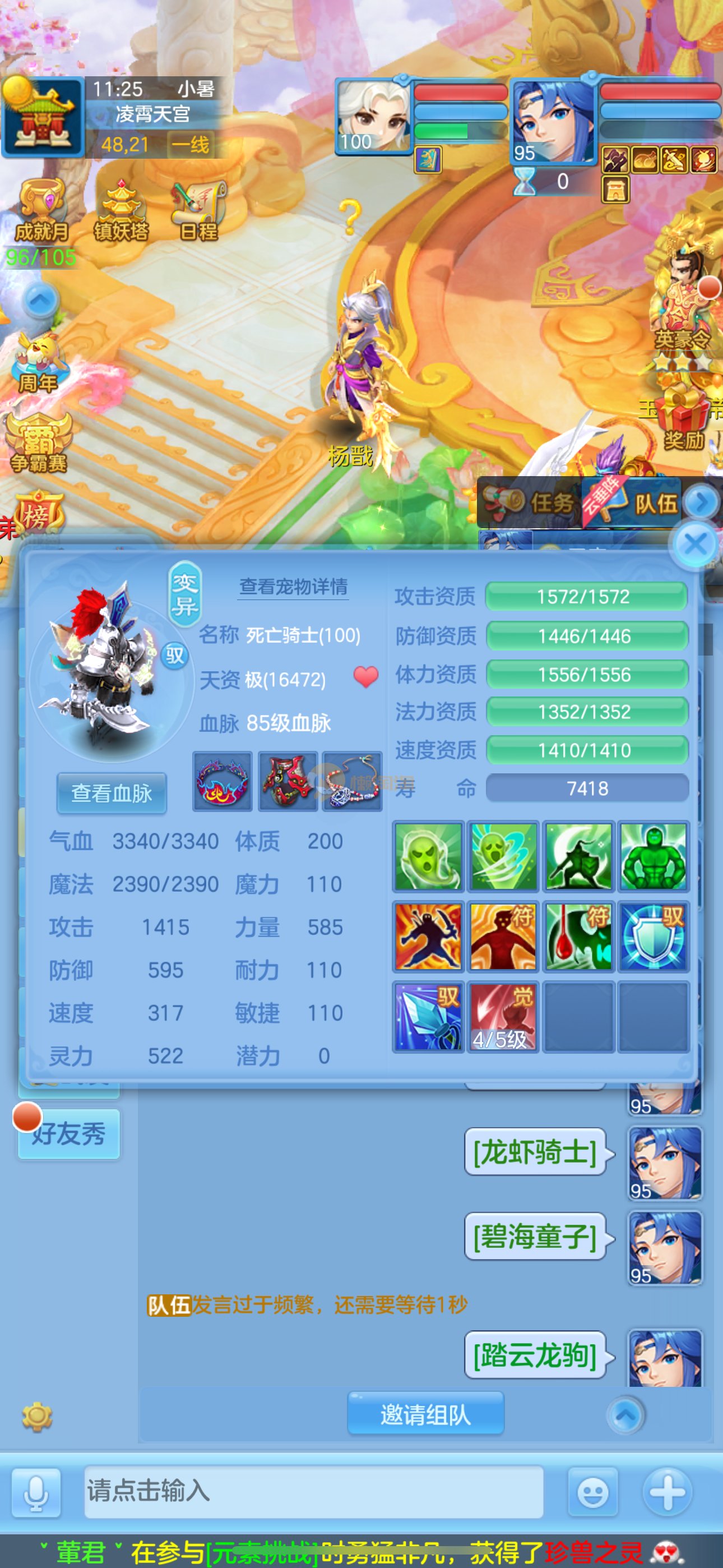Open chat settings gear icon
Viewport: 723px width, 1568px height.
37,1417
